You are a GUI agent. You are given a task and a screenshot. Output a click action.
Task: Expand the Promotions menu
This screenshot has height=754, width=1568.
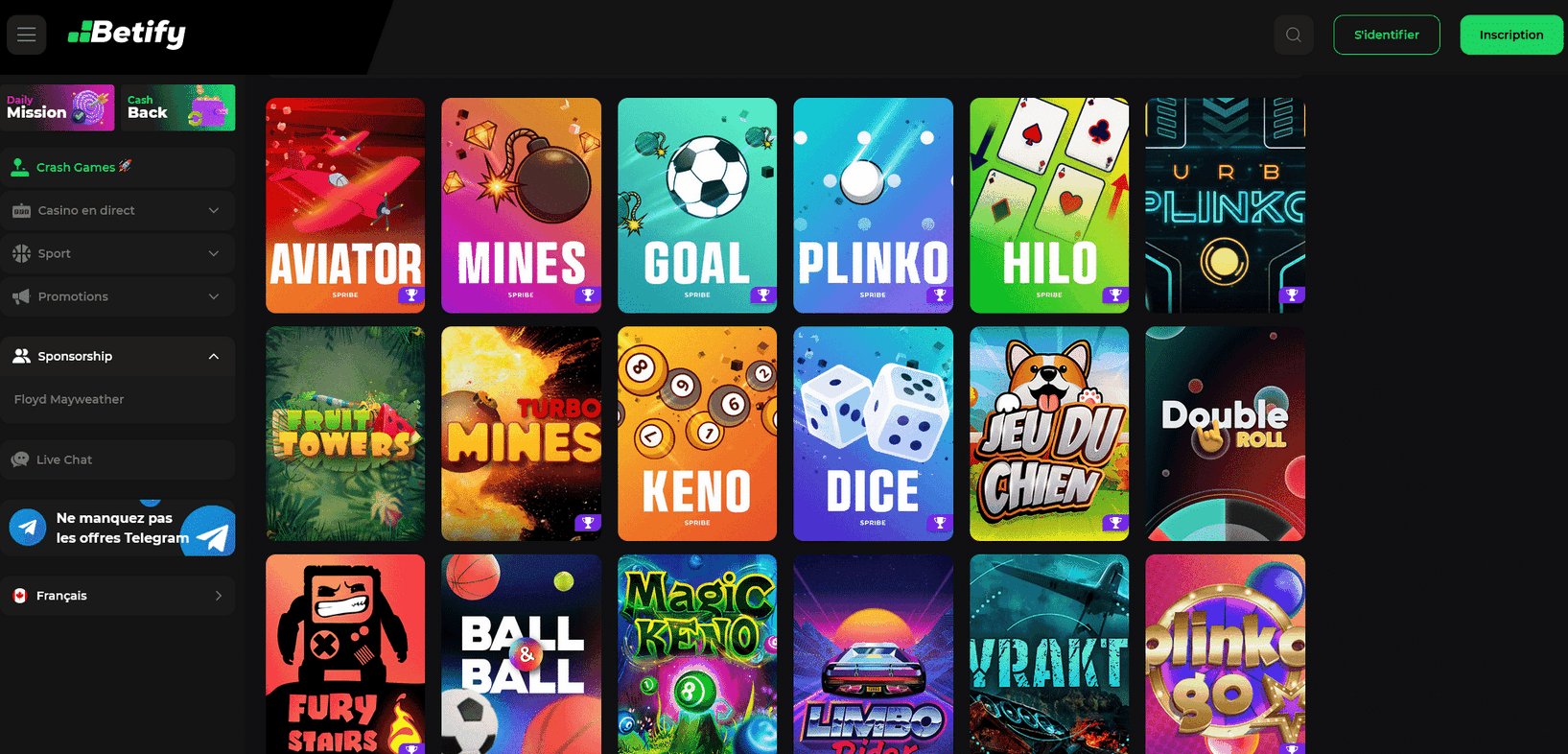click(117, 296)
